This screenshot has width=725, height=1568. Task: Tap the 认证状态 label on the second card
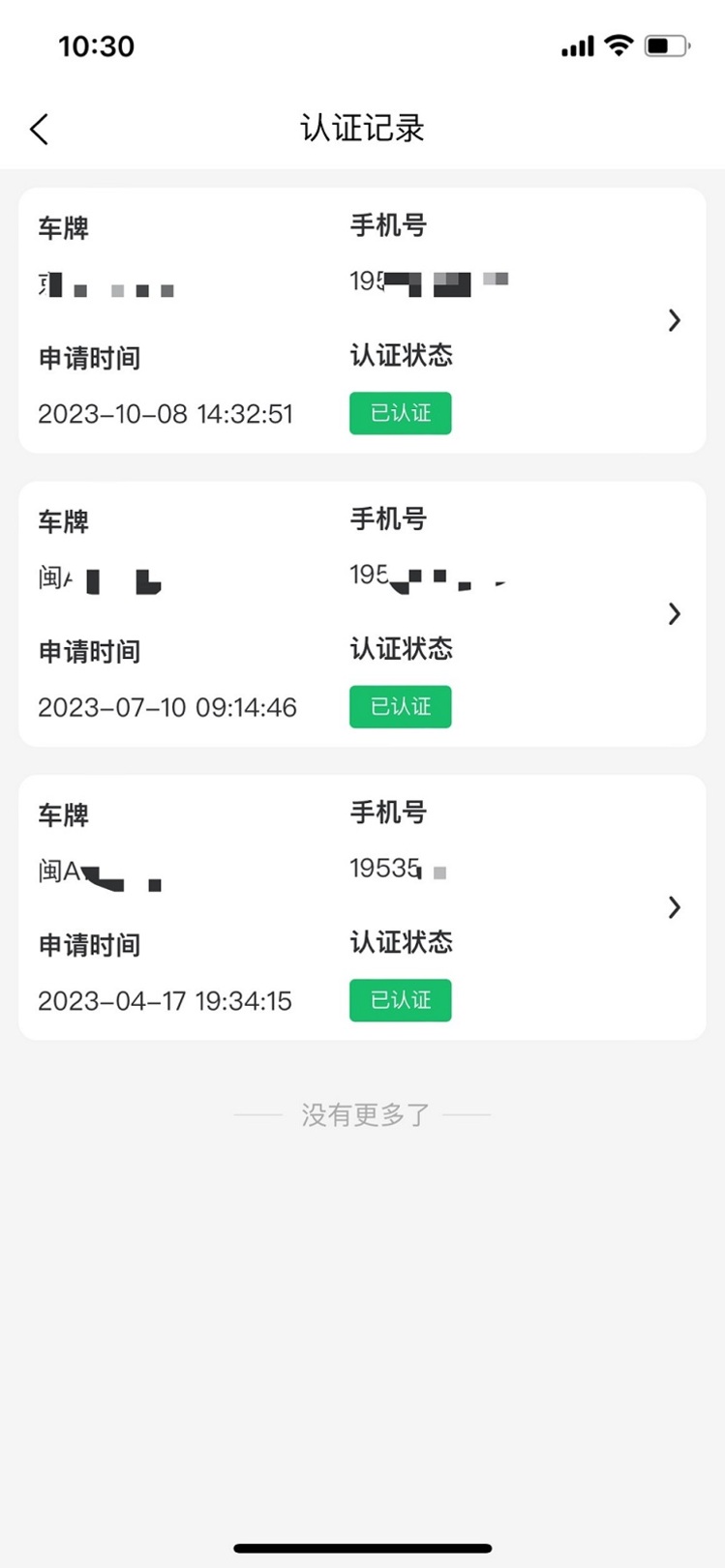pos(402,649)
